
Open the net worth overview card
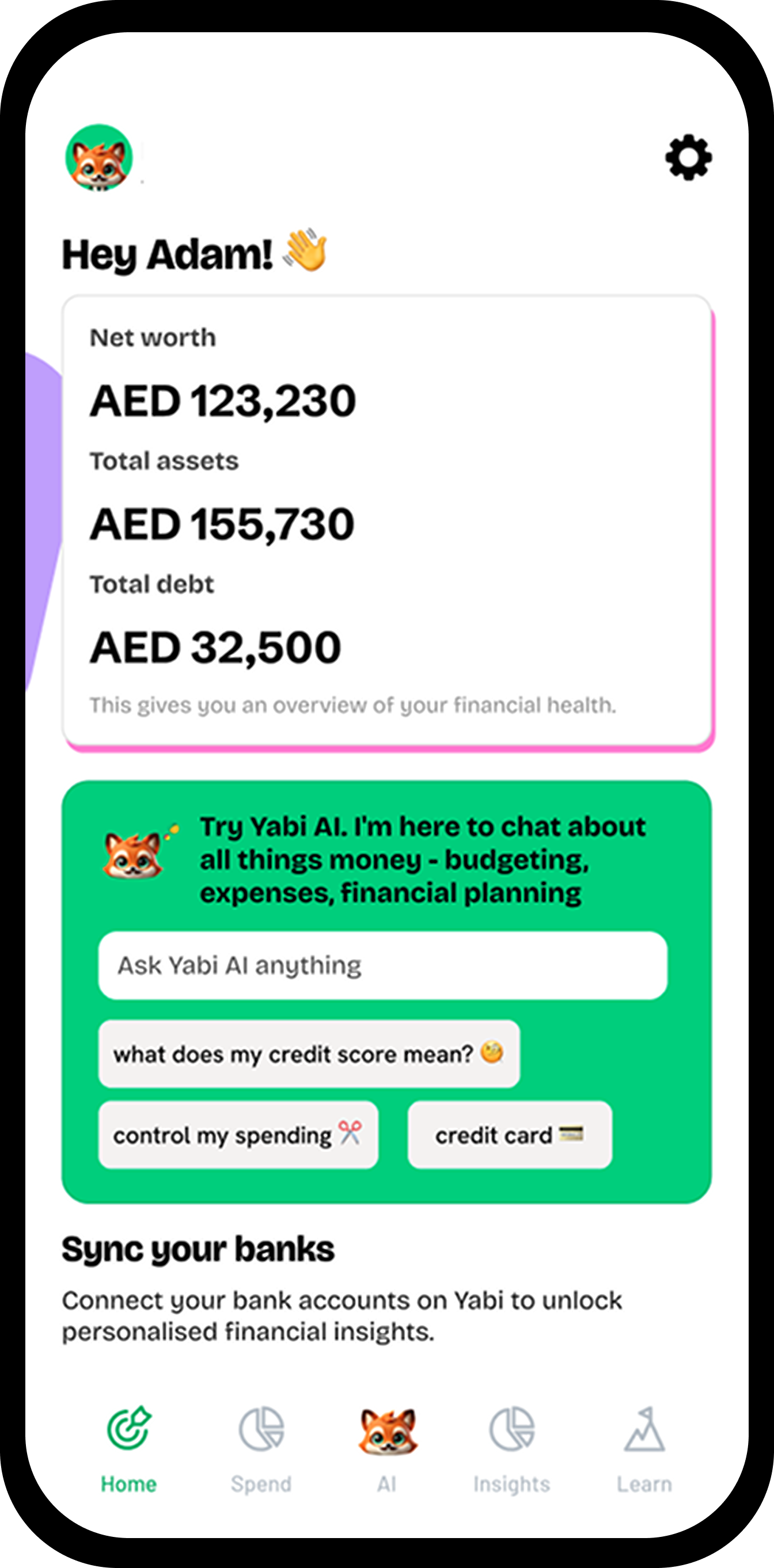tap(386, 522)
